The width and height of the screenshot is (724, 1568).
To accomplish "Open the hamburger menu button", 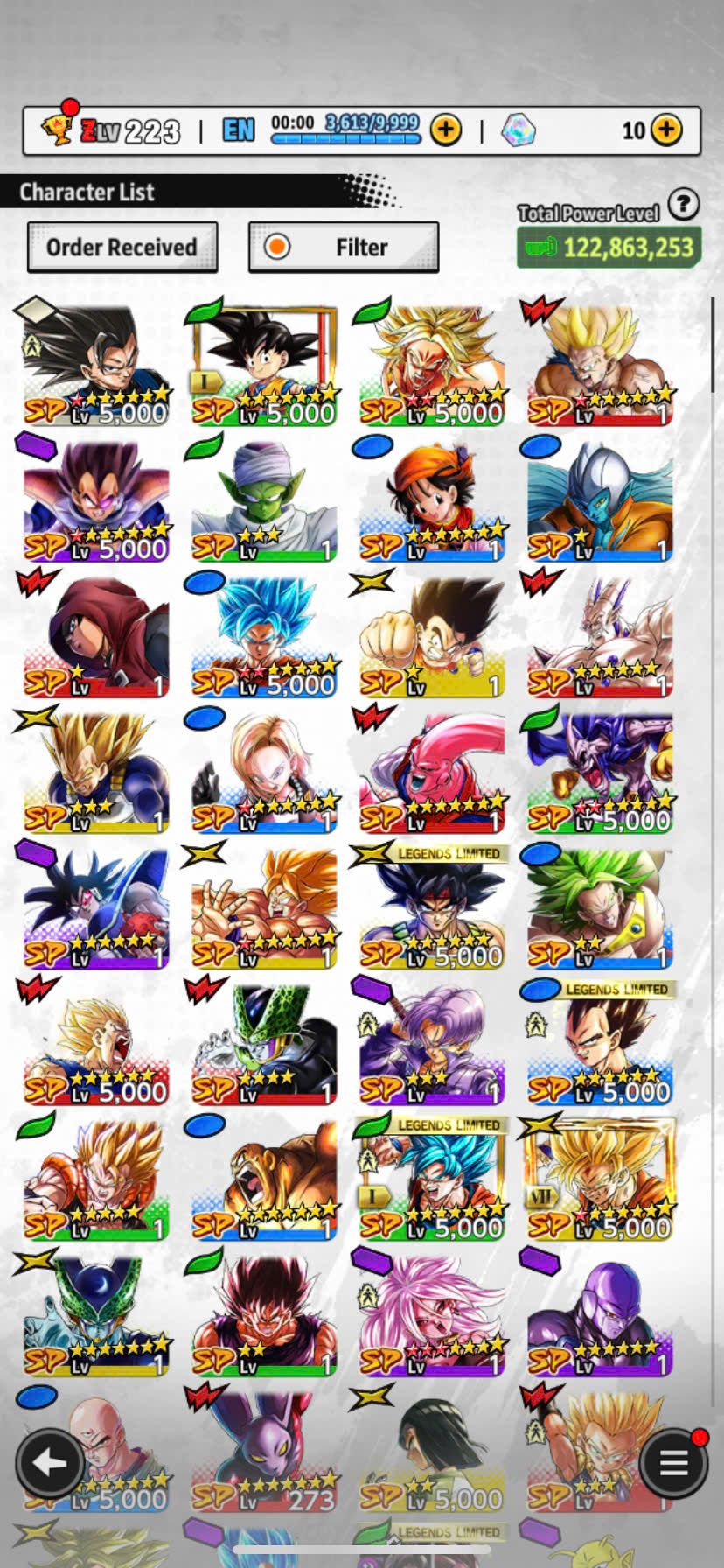I will pyautogui.click(x=672, y=1462).
